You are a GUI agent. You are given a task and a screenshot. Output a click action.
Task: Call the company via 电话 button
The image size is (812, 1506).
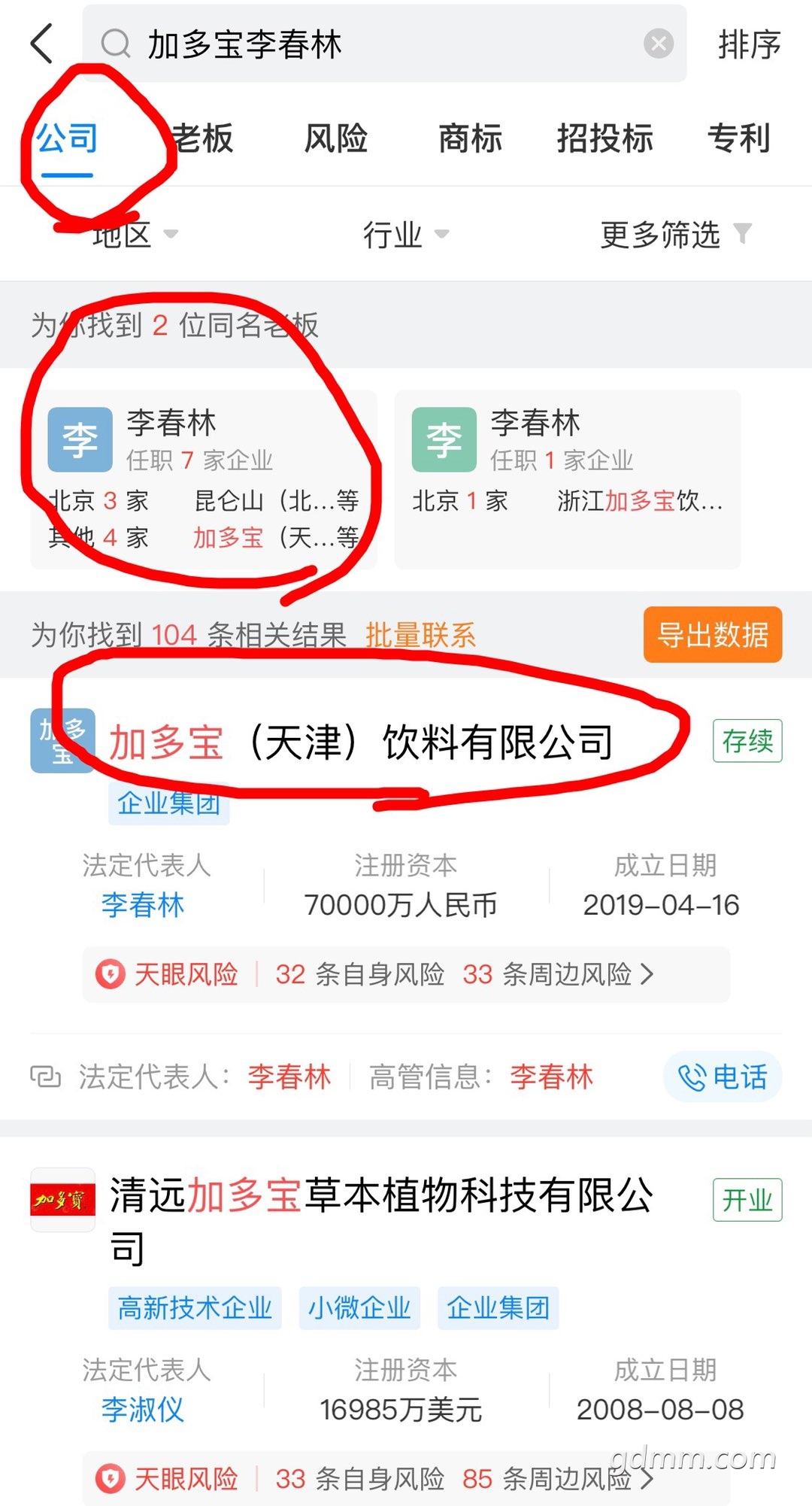click(723, 1076)
